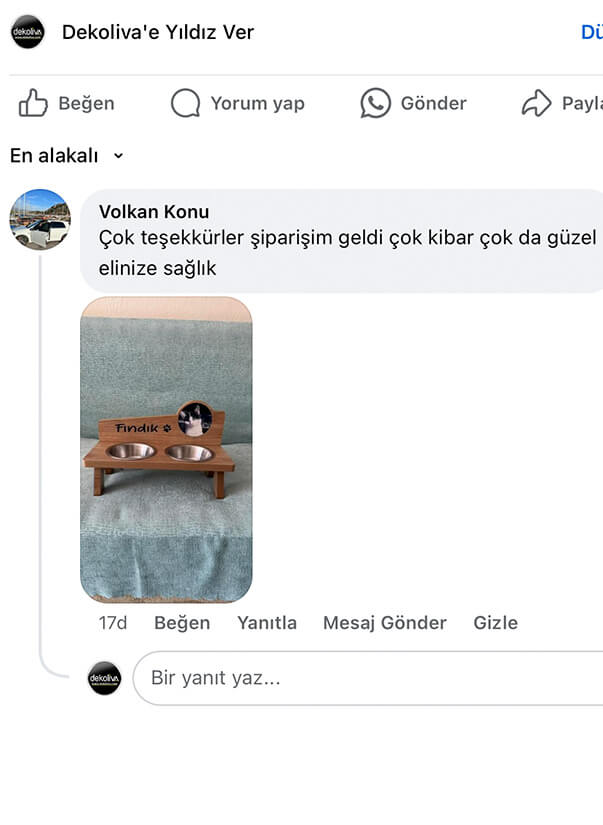Screen dimensions: 603x825
Task: Hide the comment with Gizle
Action: [495, 622]
